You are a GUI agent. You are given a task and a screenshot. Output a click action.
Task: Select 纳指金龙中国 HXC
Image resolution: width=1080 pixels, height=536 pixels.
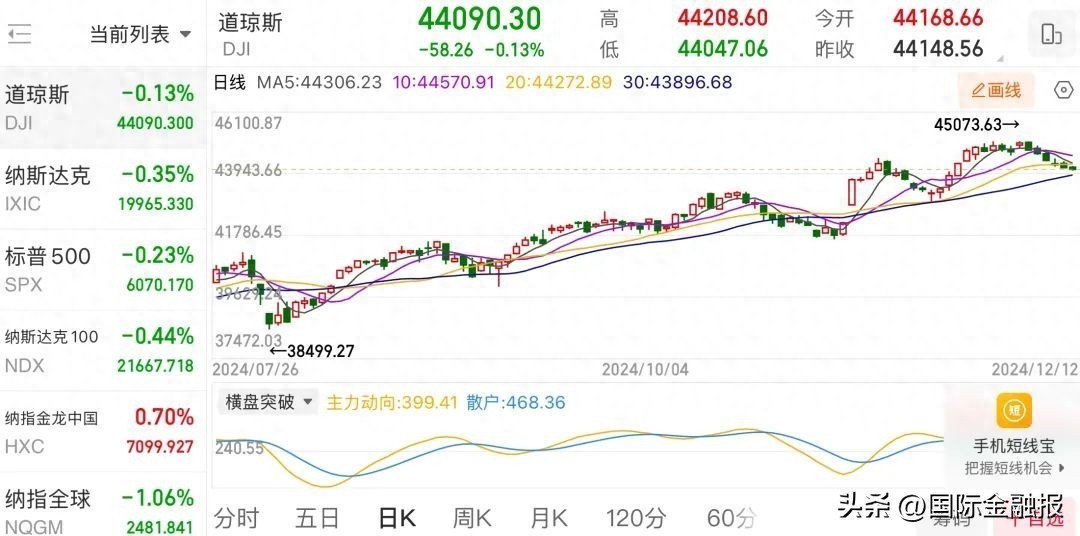click(100, 431)
